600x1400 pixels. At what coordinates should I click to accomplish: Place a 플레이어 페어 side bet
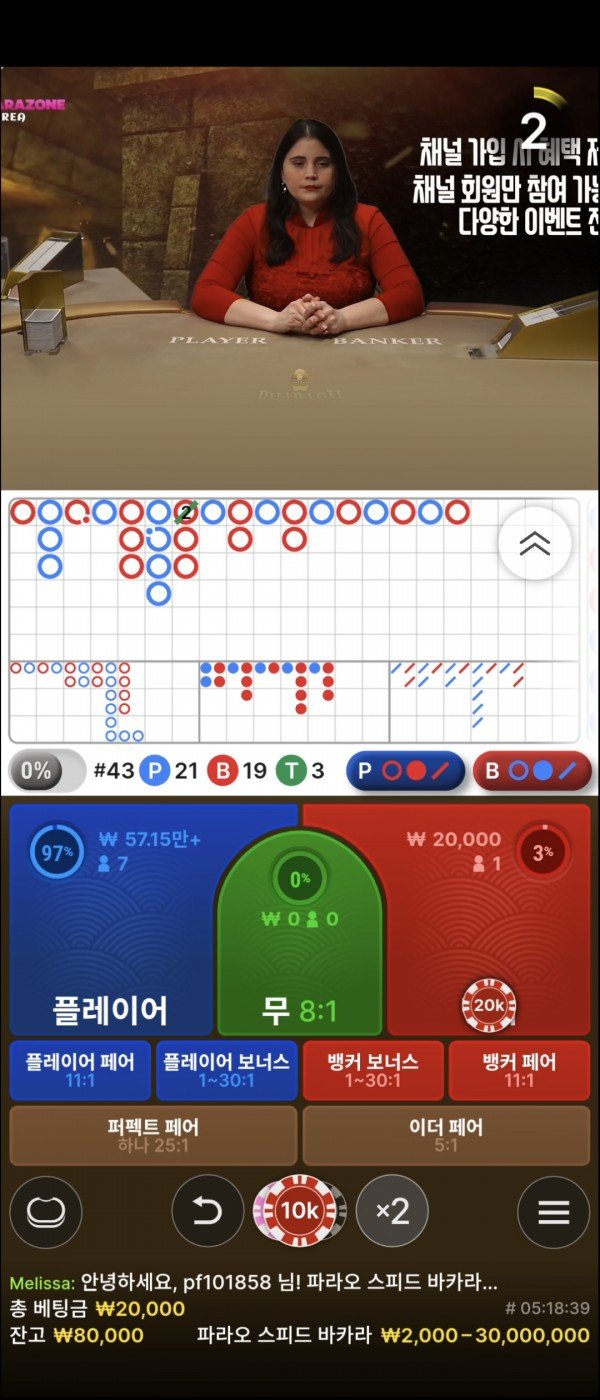(x=80, y=1070)
